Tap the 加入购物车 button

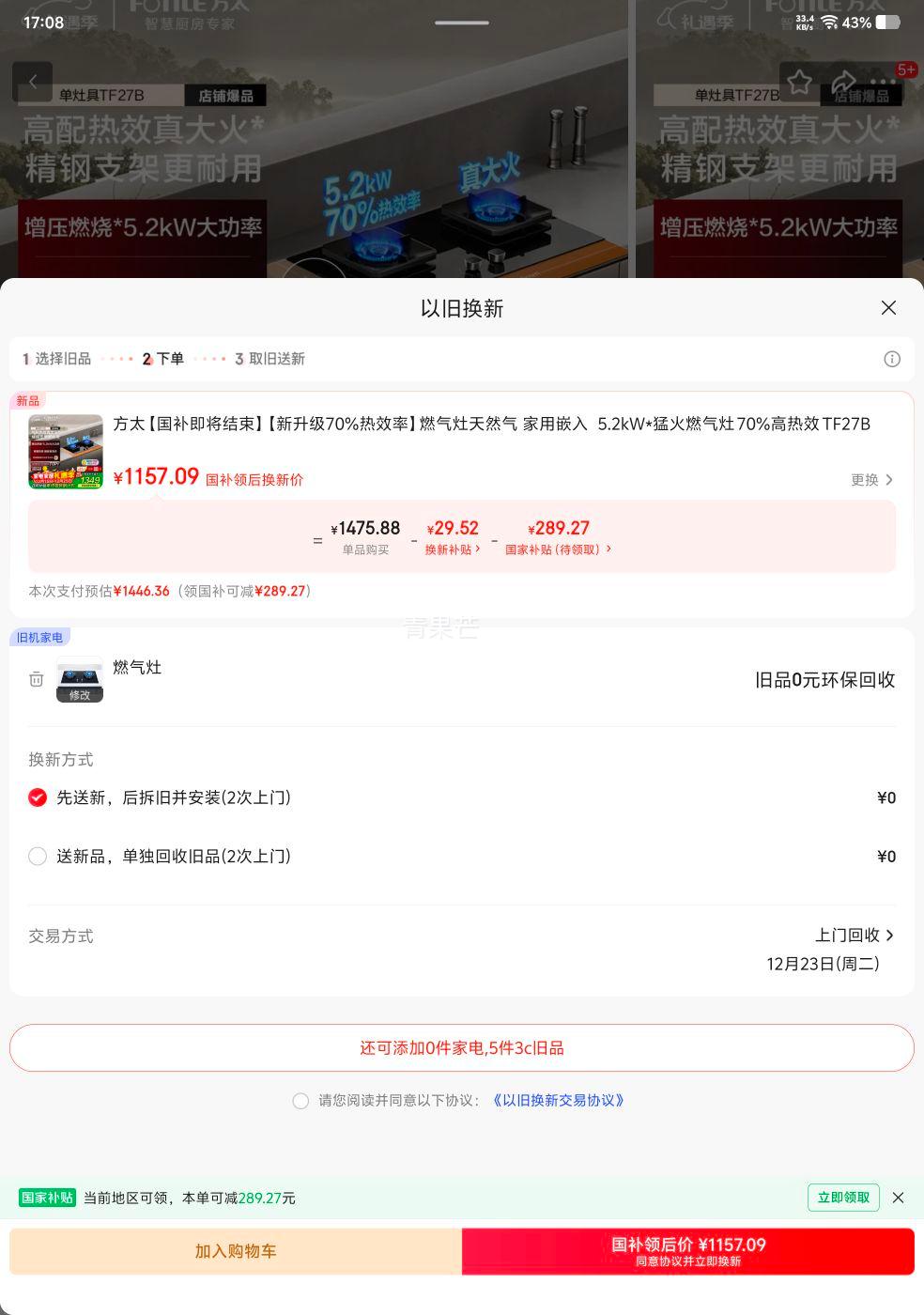235,1251
